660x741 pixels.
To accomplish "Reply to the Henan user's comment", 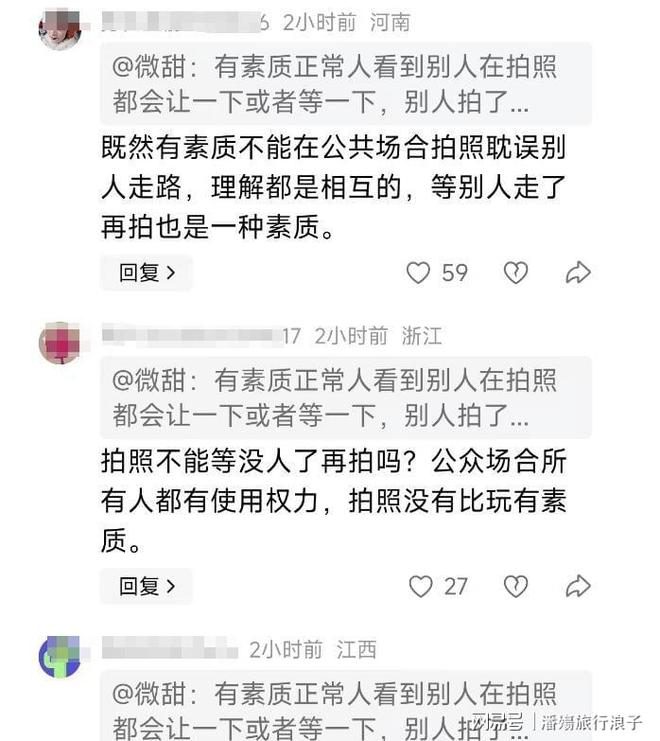I will [146, 273].
